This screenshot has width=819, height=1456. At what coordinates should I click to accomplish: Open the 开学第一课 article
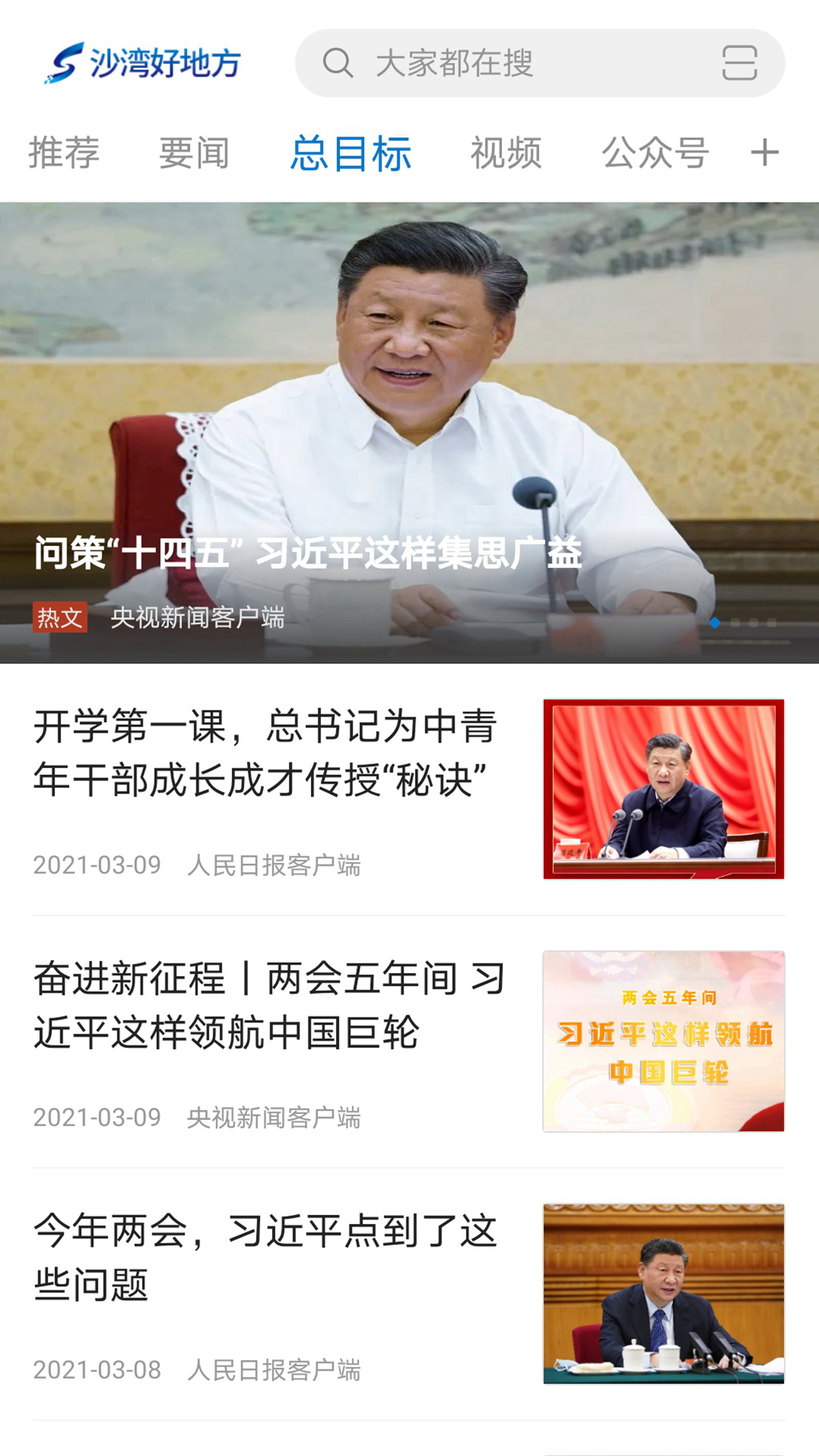pyautogui.click(x=265, y=751)
